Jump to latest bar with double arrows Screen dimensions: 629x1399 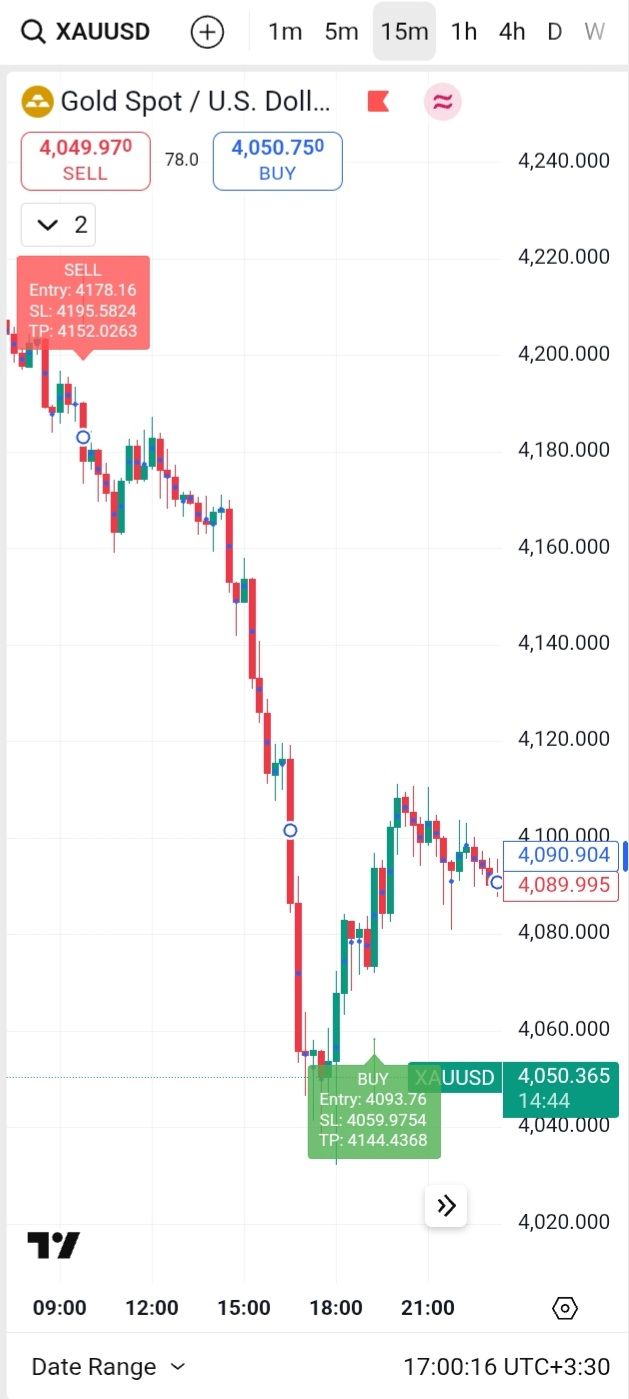pos(446,1206)
